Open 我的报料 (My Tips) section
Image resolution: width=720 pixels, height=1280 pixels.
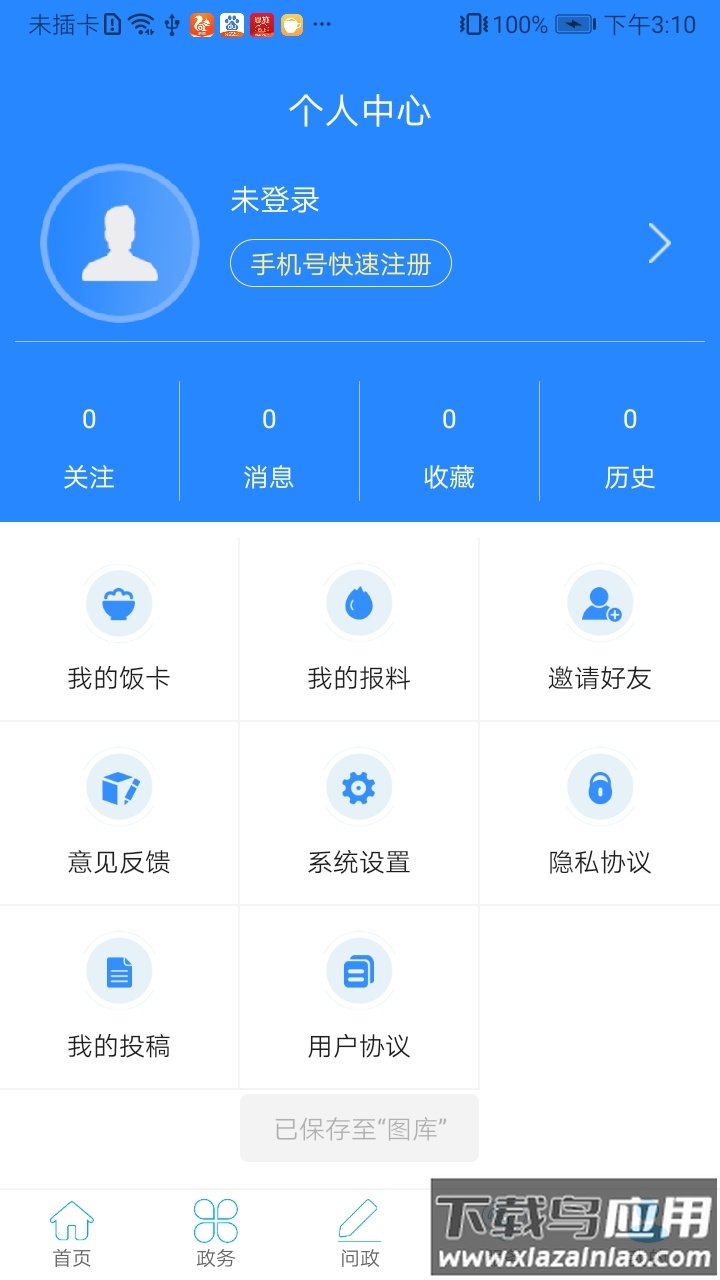(359, 625)
